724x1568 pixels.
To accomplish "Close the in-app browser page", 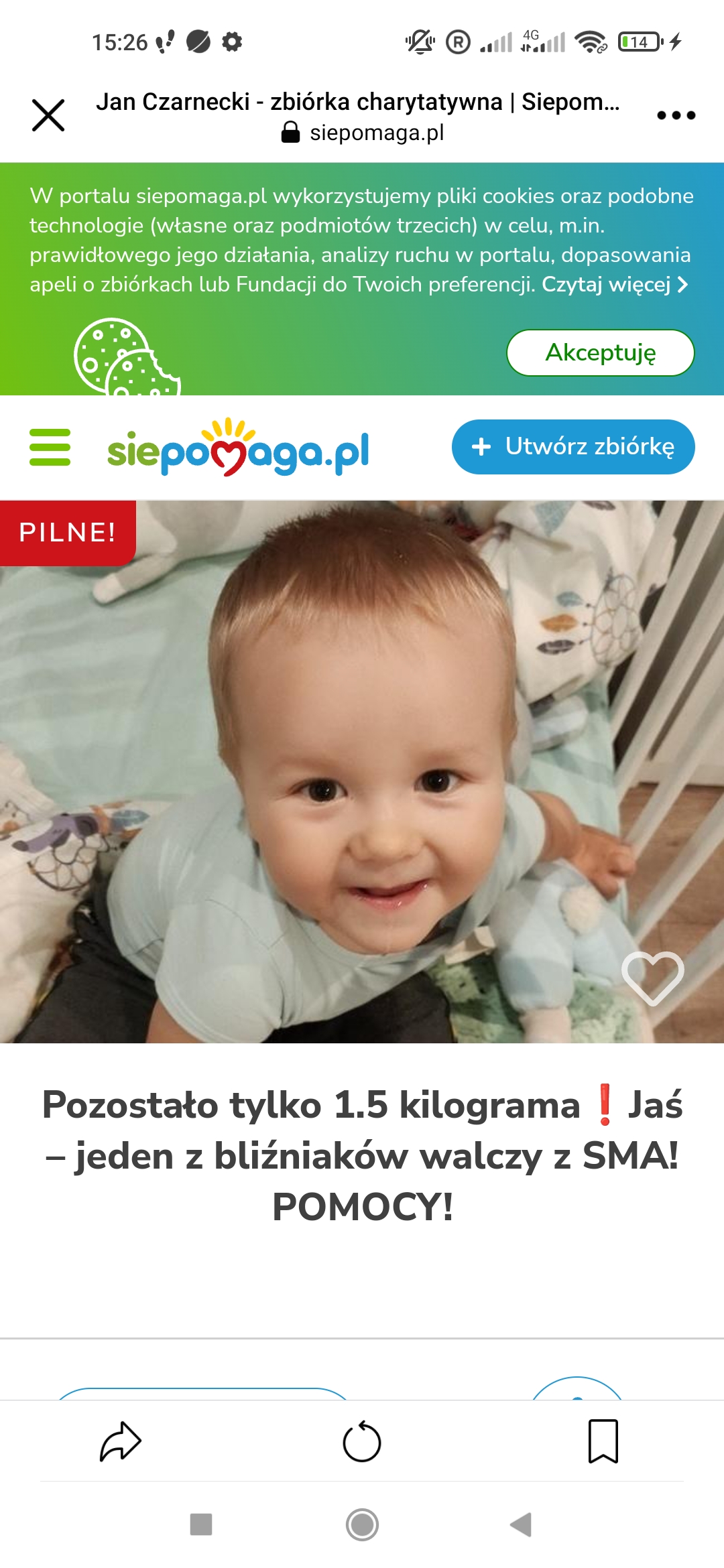I will [48, 115].
